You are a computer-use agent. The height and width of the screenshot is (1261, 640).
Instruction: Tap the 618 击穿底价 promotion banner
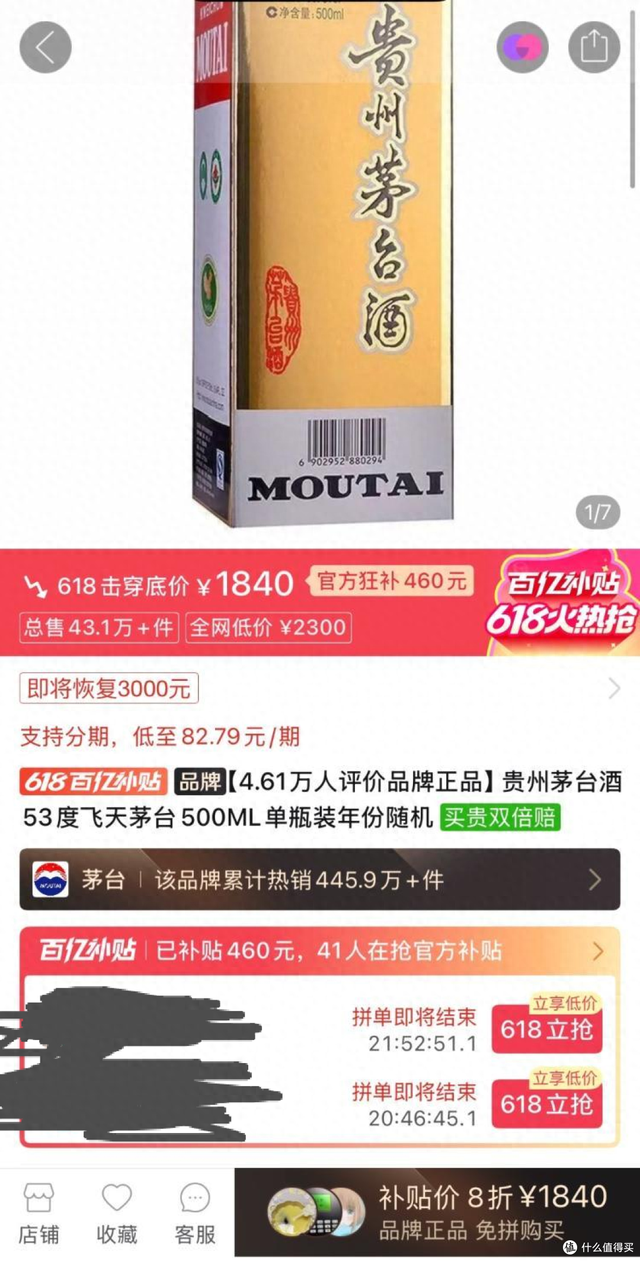(x=320, y=602)
